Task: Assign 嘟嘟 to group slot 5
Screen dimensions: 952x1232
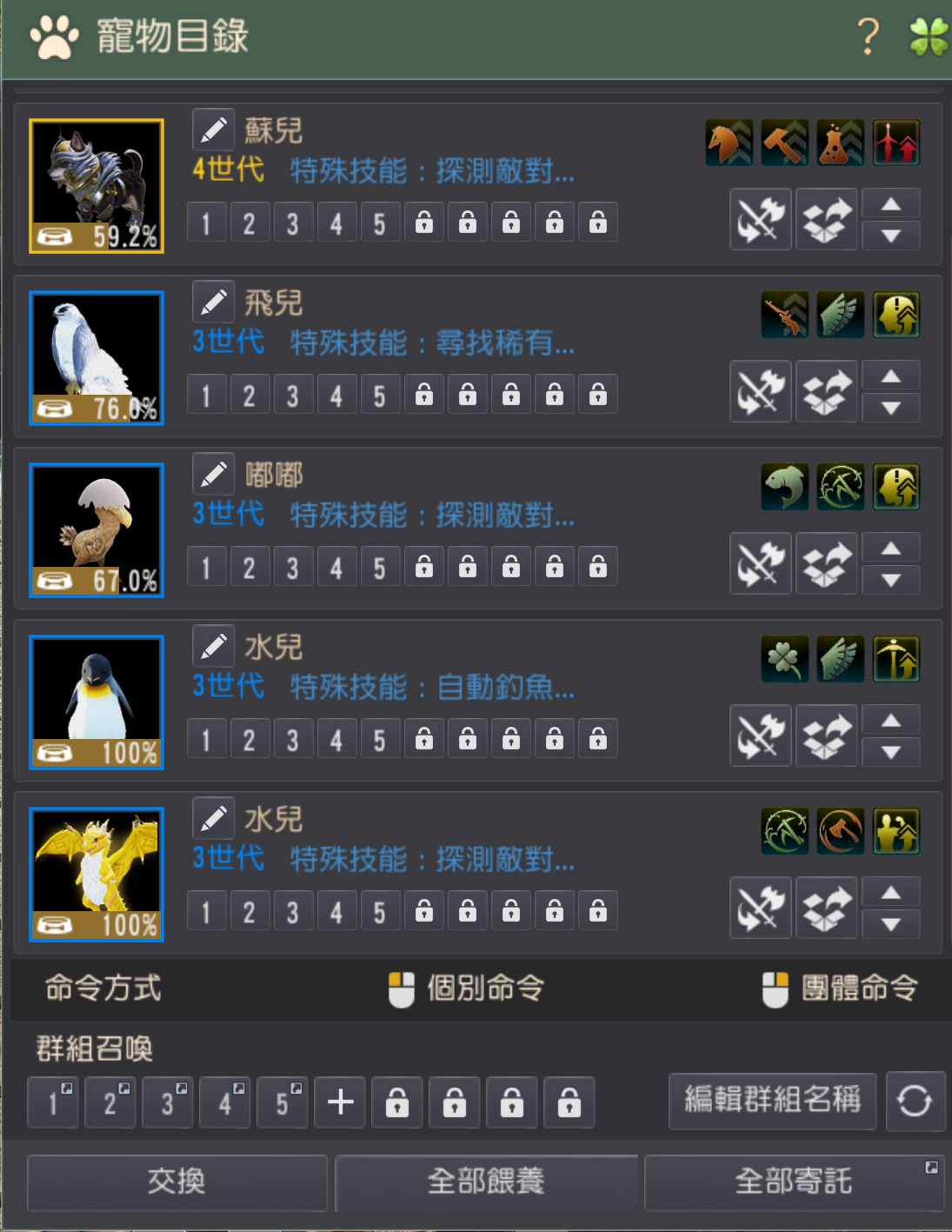Action: point(380,567)
